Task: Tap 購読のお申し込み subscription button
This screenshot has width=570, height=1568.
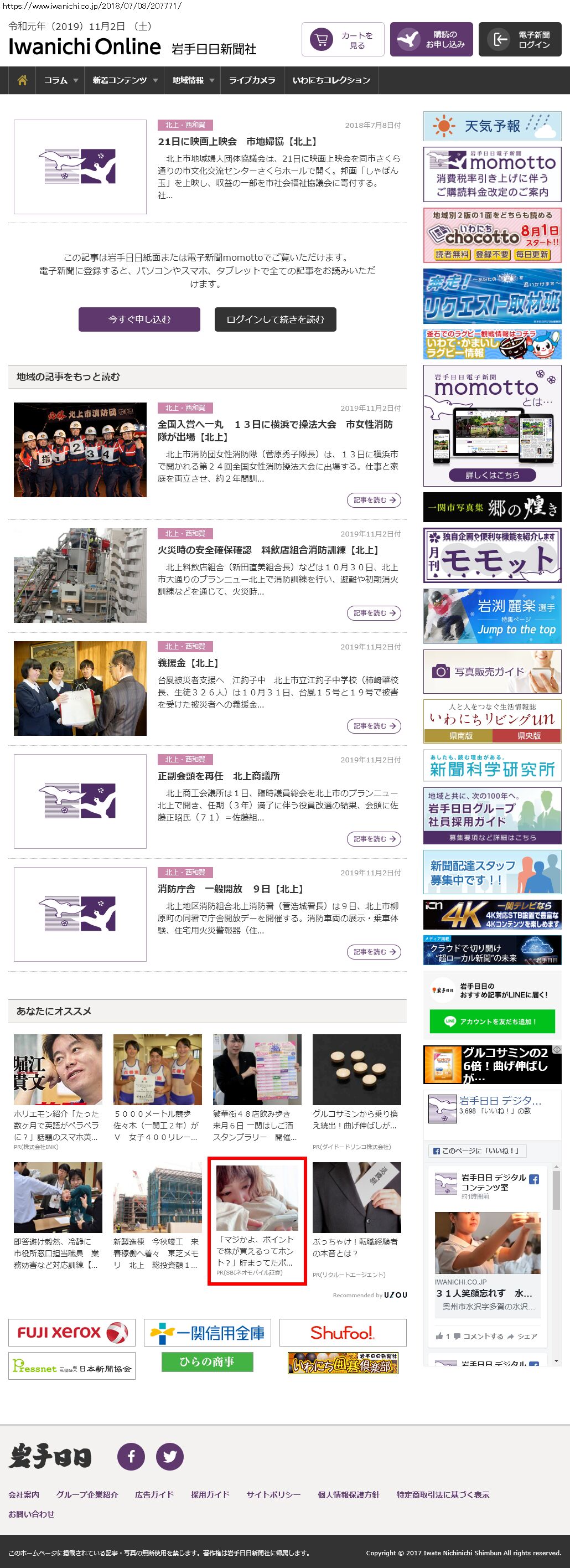Action: pos(431,39)
